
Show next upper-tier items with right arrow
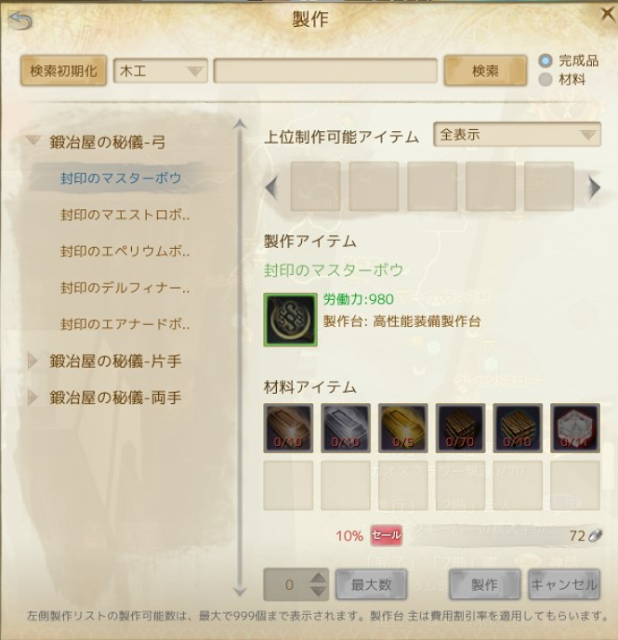coord(593,187)
